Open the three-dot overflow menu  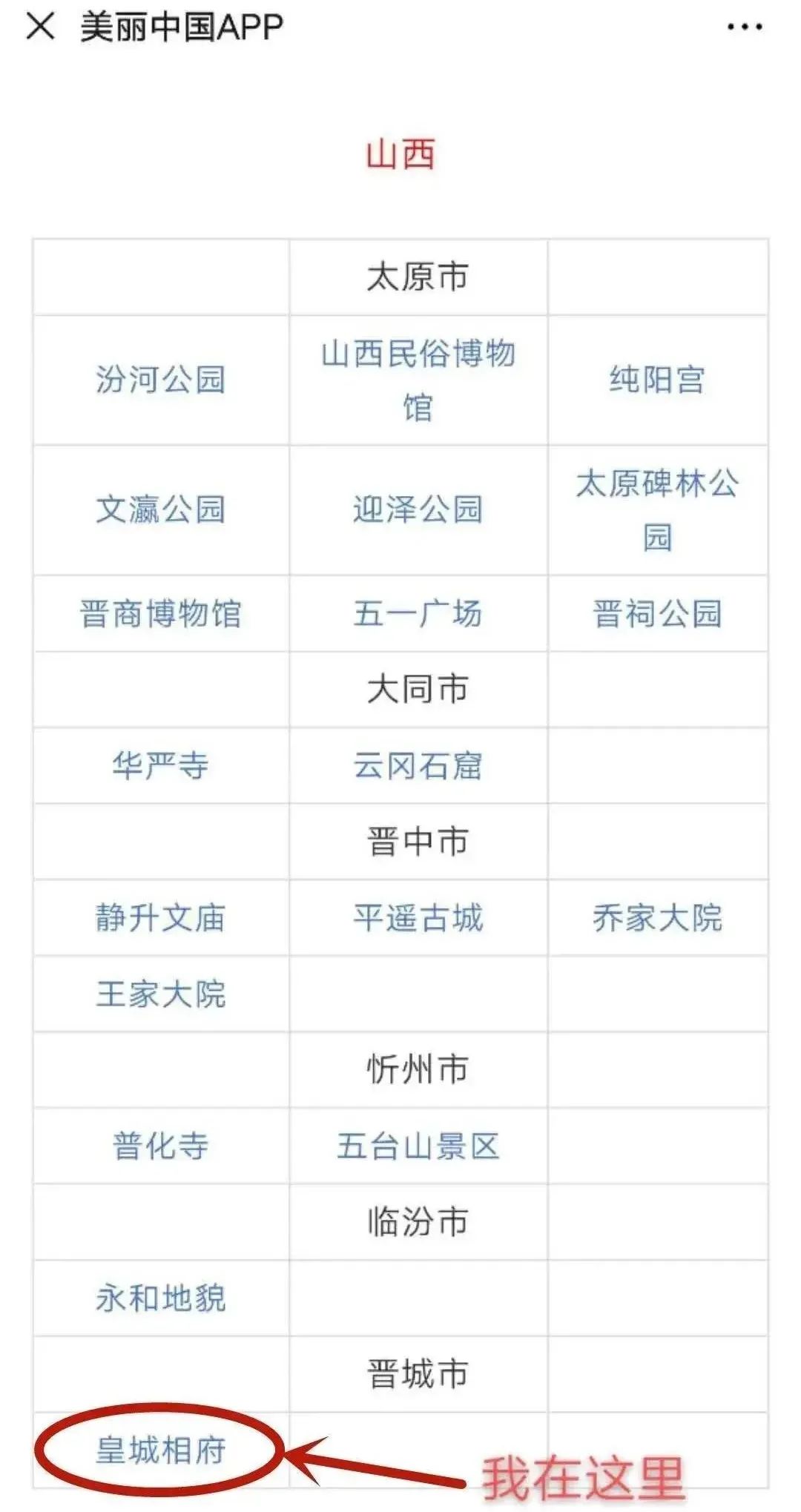[745, 27]
